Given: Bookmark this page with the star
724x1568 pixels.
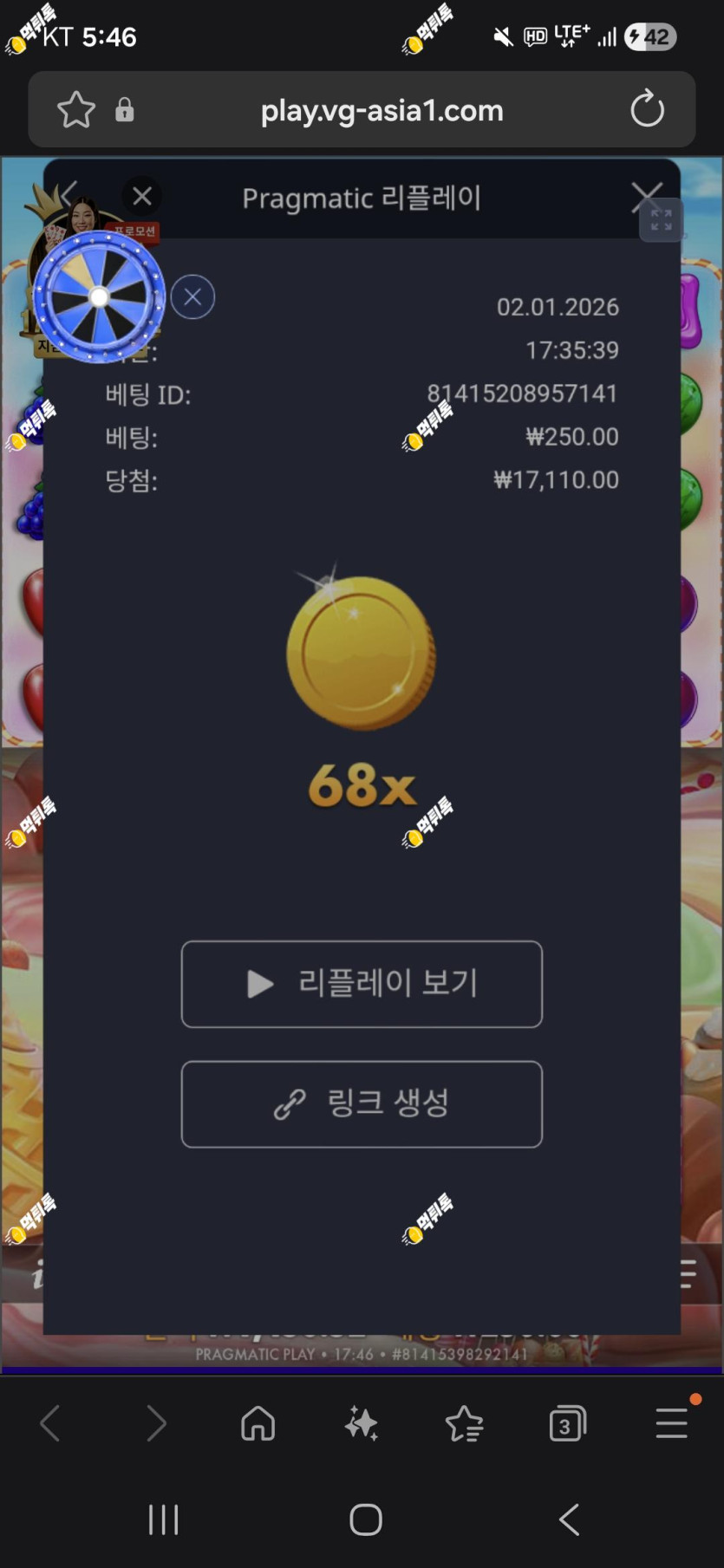Looking at the screenshot, I should [76, 110].
